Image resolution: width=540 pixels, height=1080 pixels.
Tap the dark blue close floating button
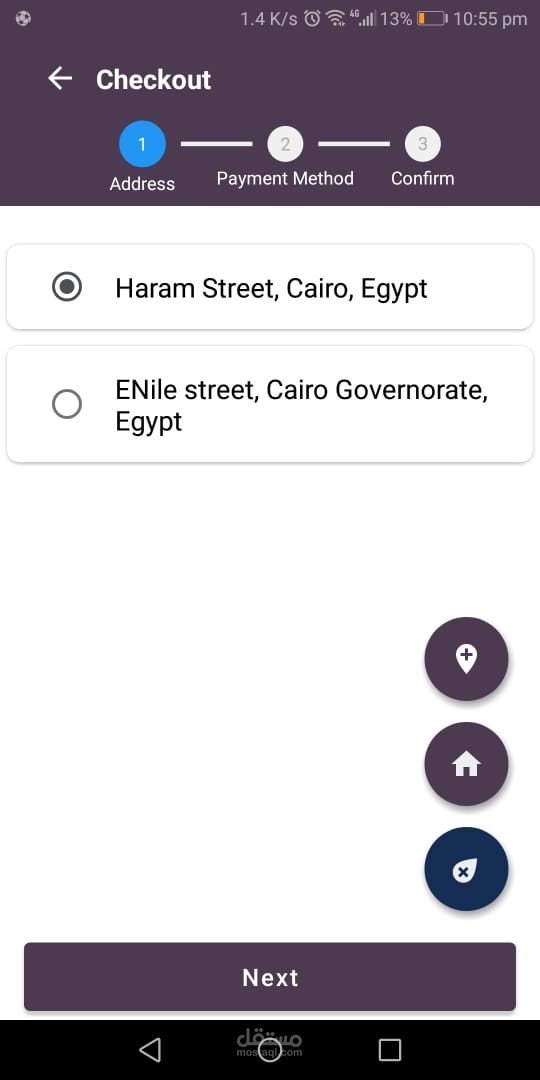(x=466, y=869)
